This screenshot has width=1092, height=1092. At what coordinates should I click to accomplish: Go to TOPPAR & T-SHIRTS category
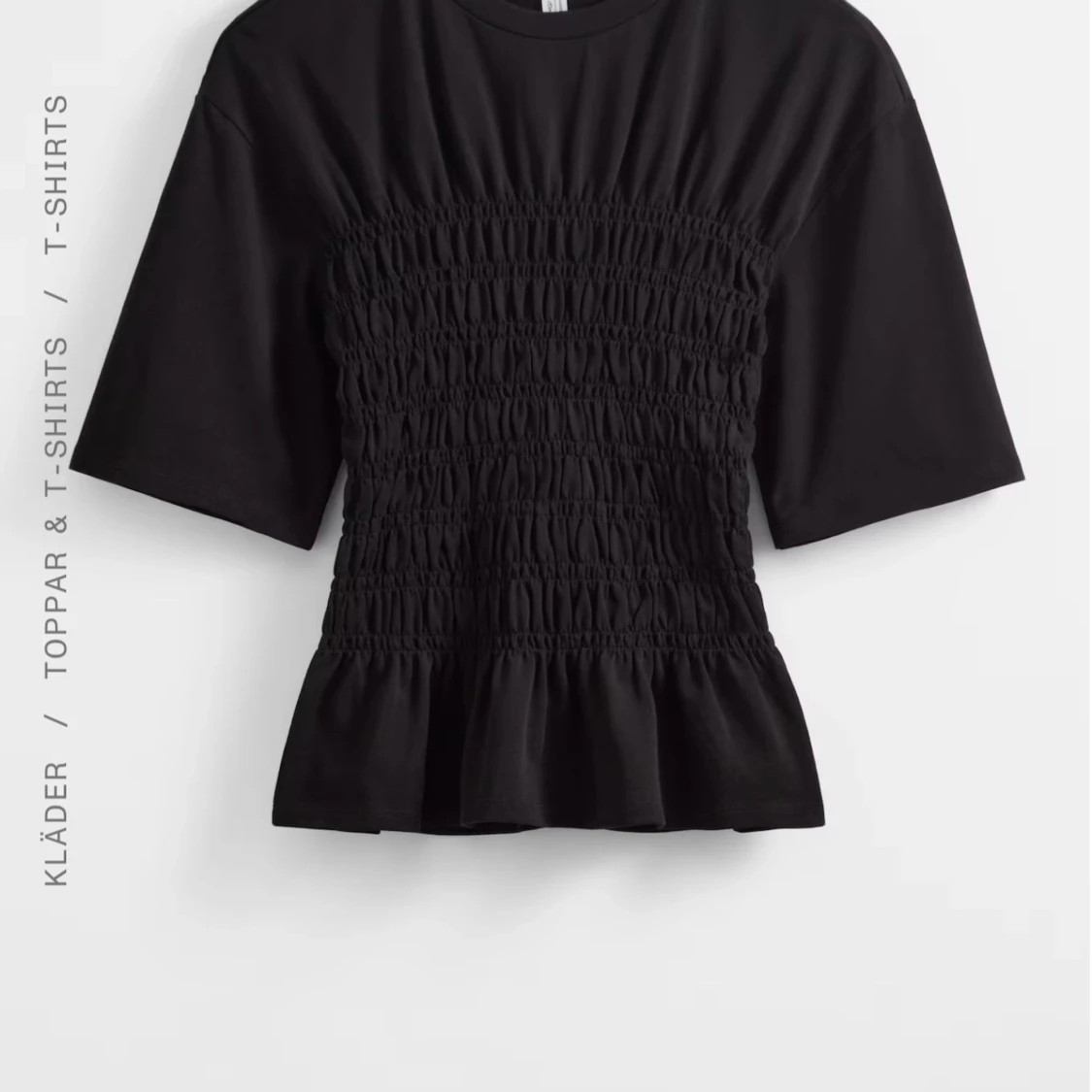[x=56, y=507]
